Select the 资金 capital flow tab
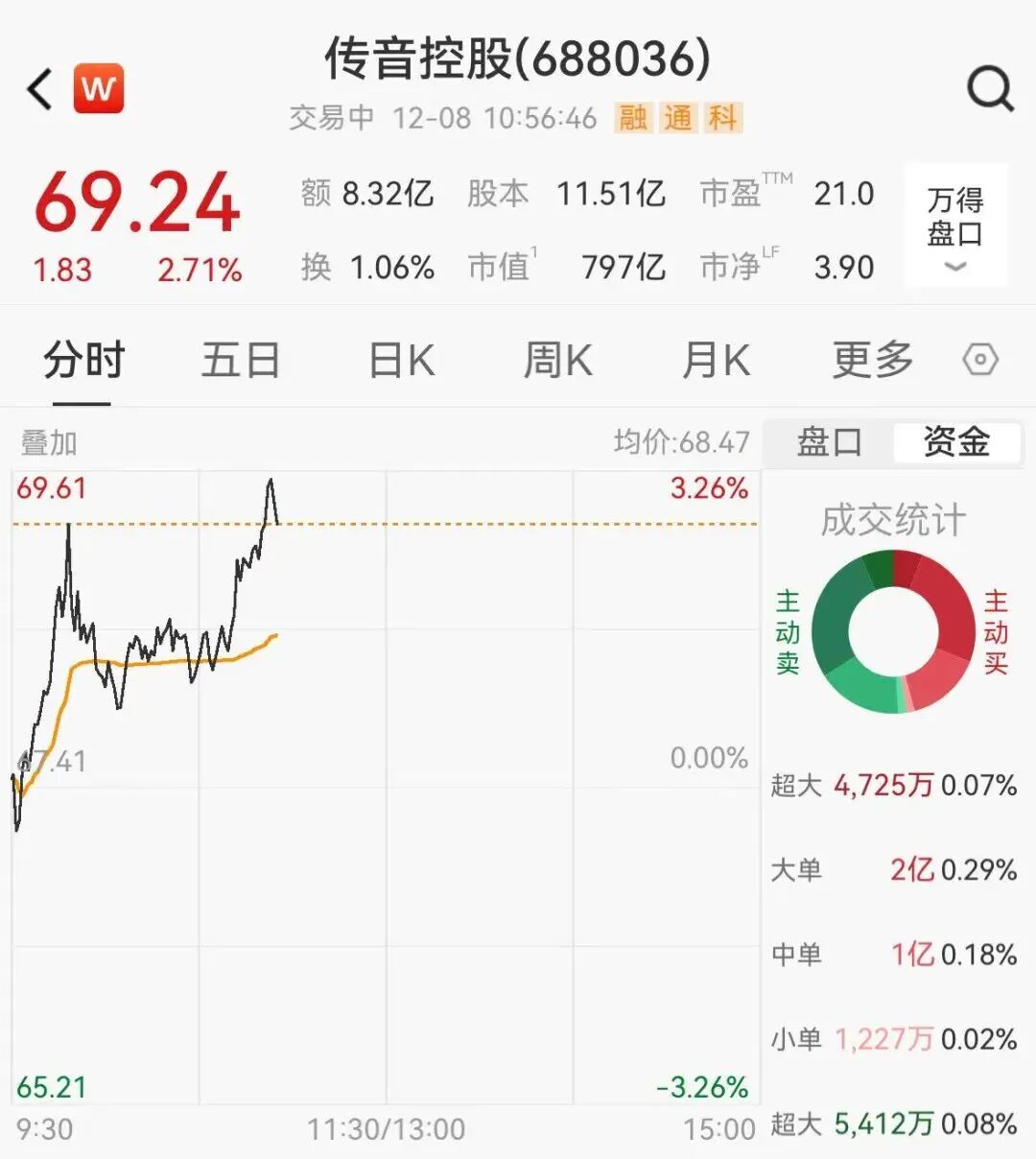 click(x=956, y=442)
